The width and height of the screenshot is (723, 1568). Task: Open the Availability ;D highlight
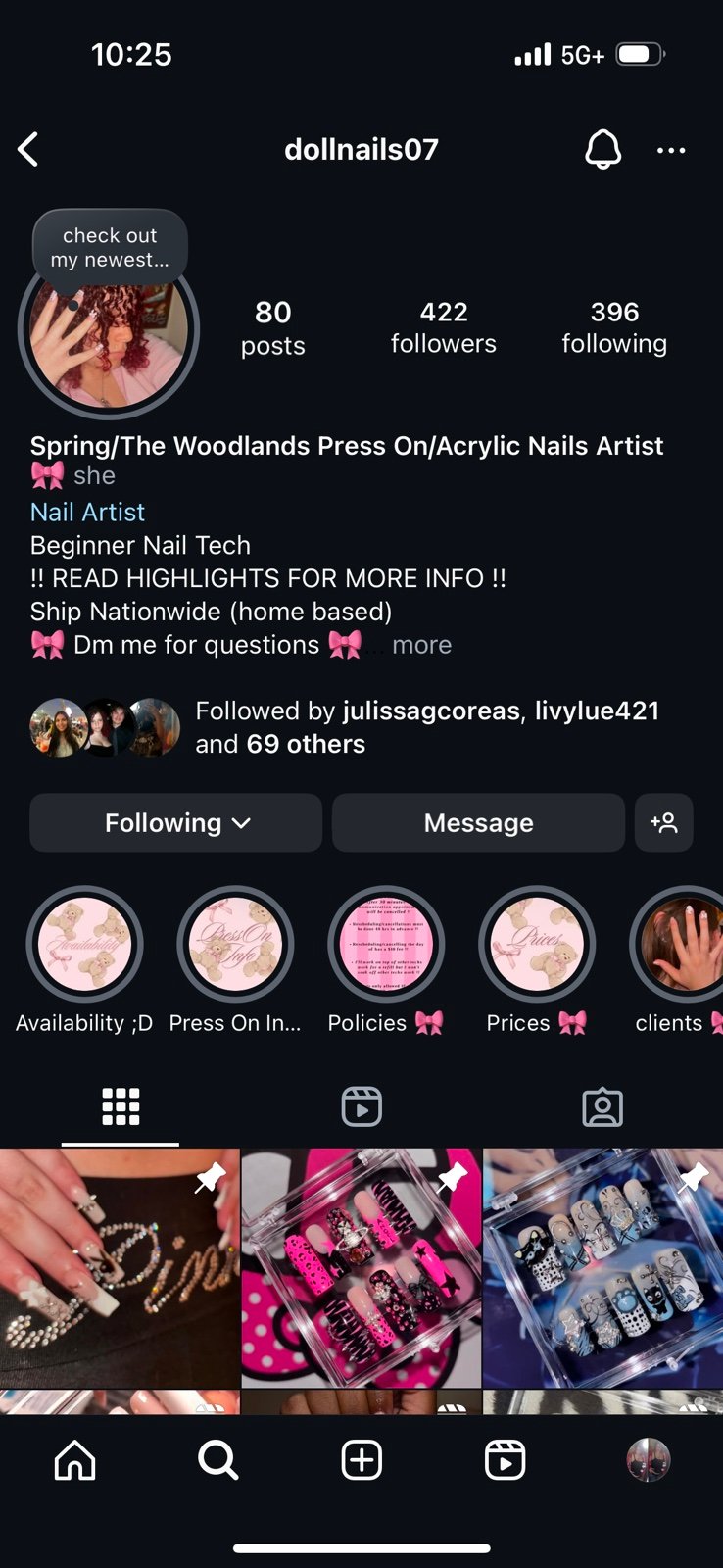84,945
